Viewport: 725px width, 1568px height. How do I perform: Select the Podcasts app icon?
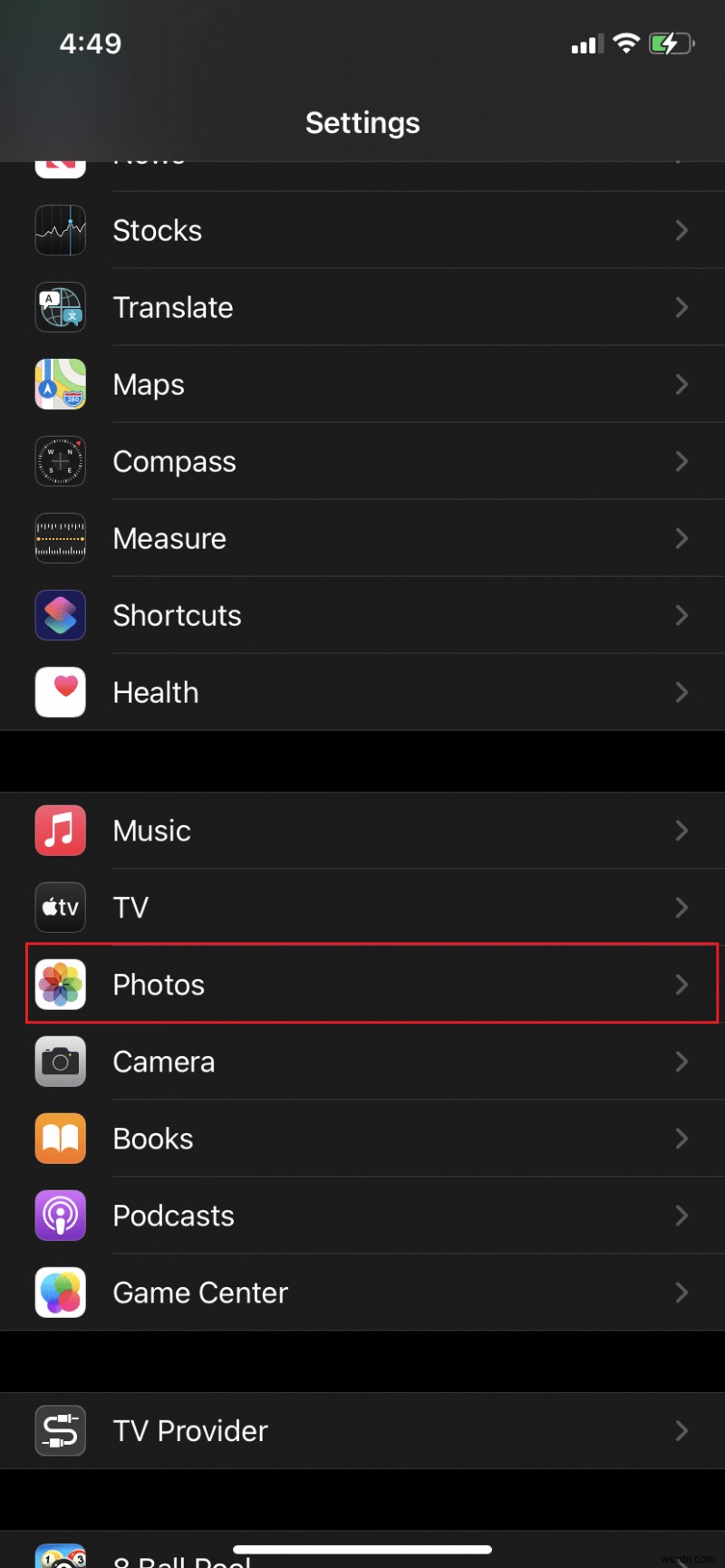pyautogui.click(x=60, y=1215)
